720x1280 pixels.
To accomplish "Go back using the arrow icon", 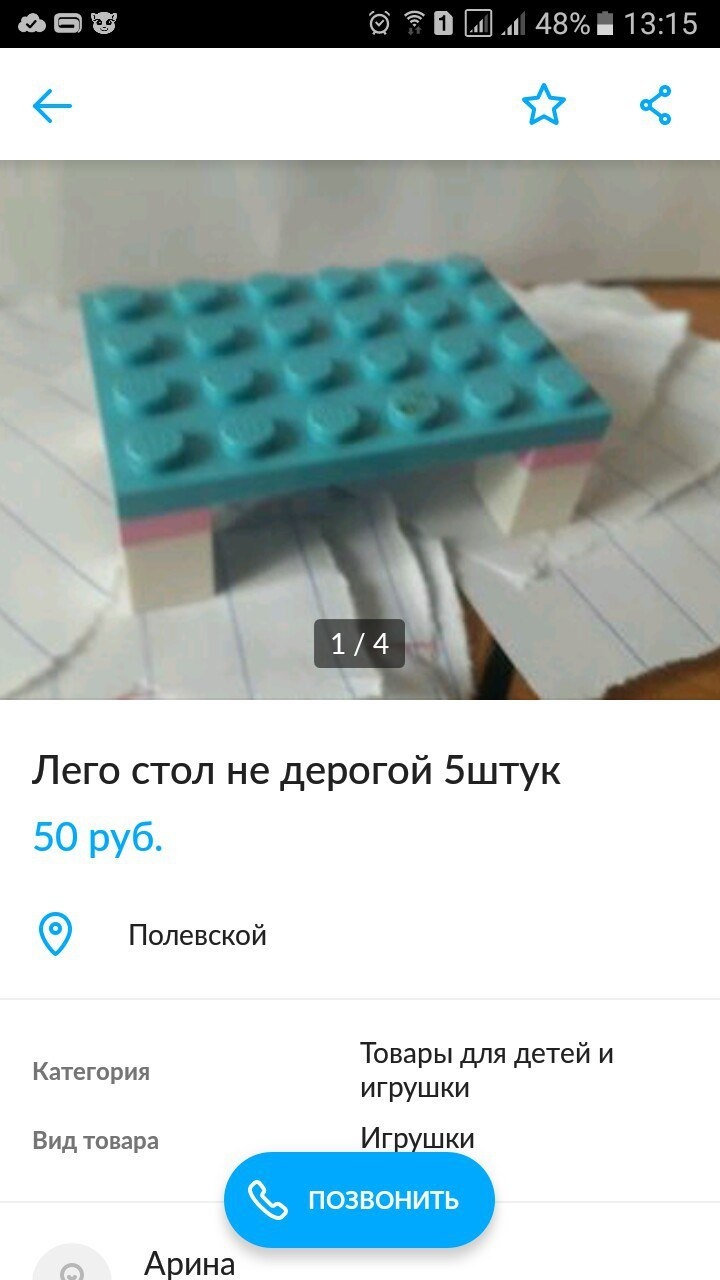I will (x=52, y=105).
